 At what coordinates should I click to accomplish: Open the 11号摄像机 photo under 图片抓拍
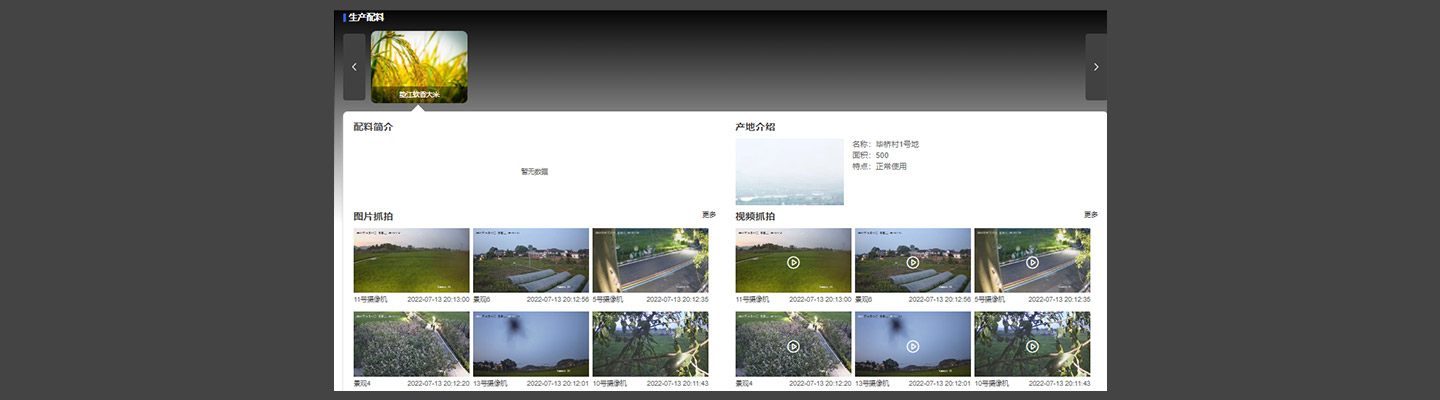(411, 260)
